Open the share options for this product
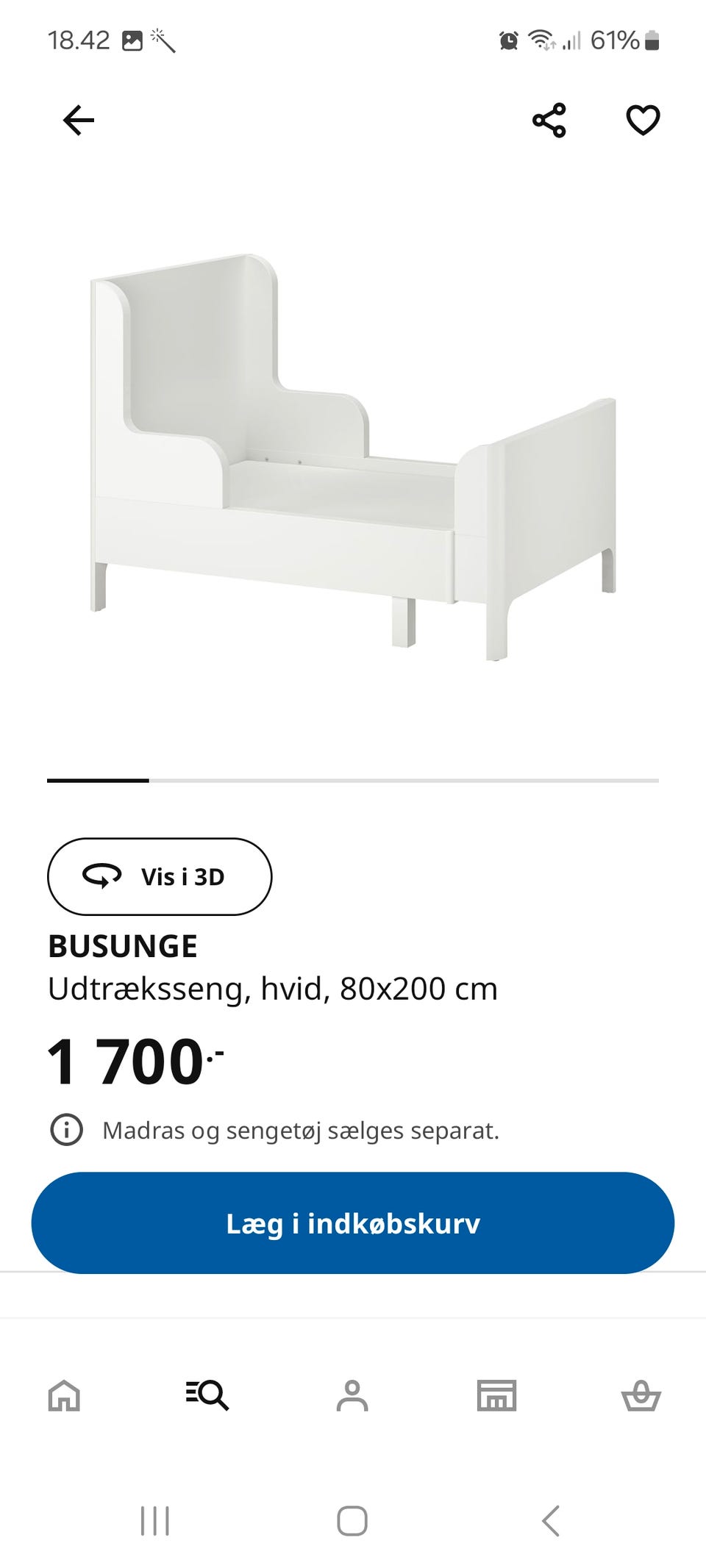The image size is (706, 1568). 550,120
